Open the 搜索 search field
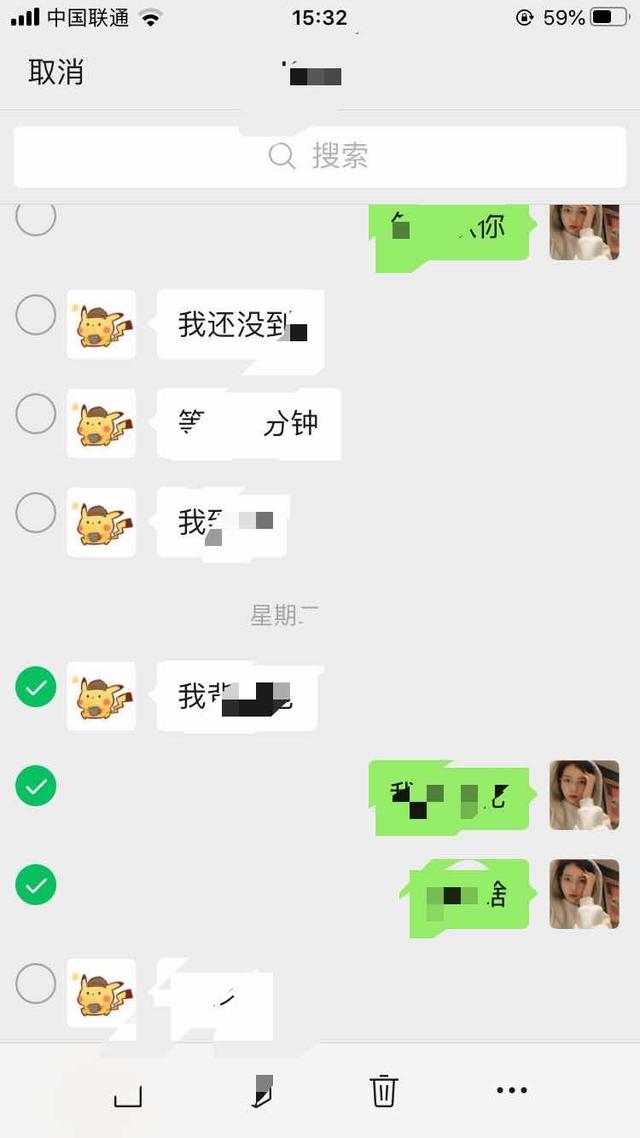The height and width of the screenshot is (1138, 640). [x=320, y=156]
